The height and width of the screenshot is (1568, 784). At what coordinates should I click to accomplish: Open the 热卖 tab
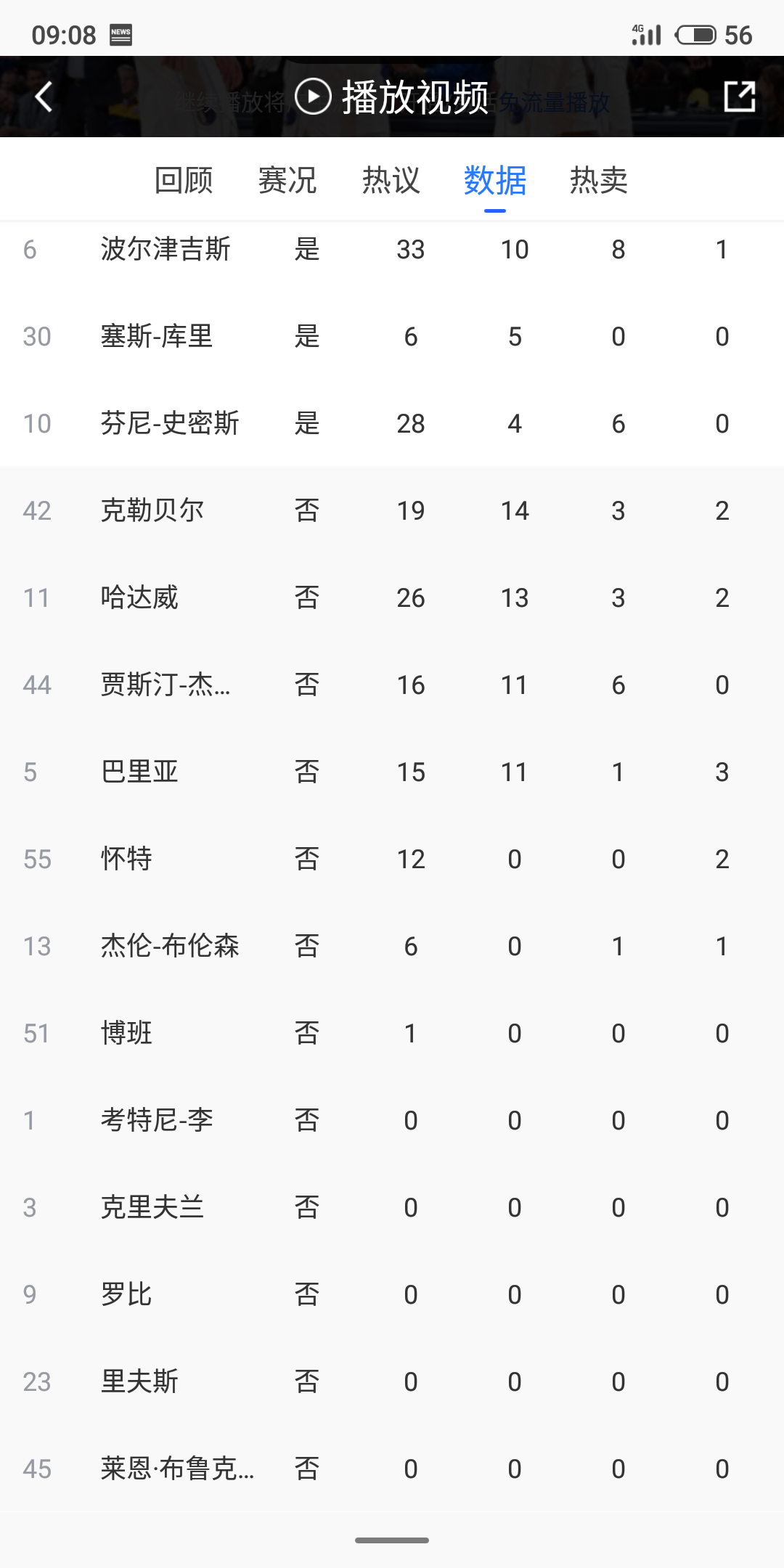tap(599, 180)
